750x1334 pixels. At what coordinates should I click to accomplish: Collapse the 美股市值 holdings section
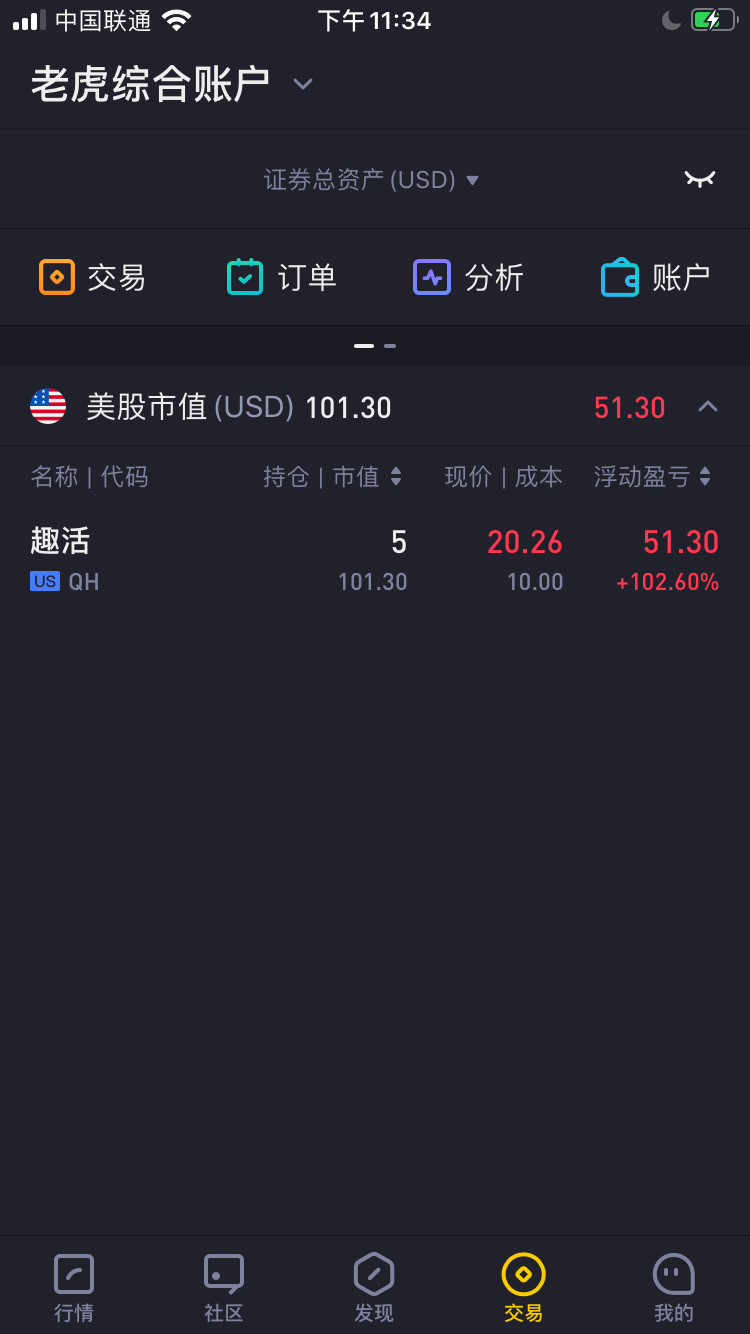[x=708, y=406]
